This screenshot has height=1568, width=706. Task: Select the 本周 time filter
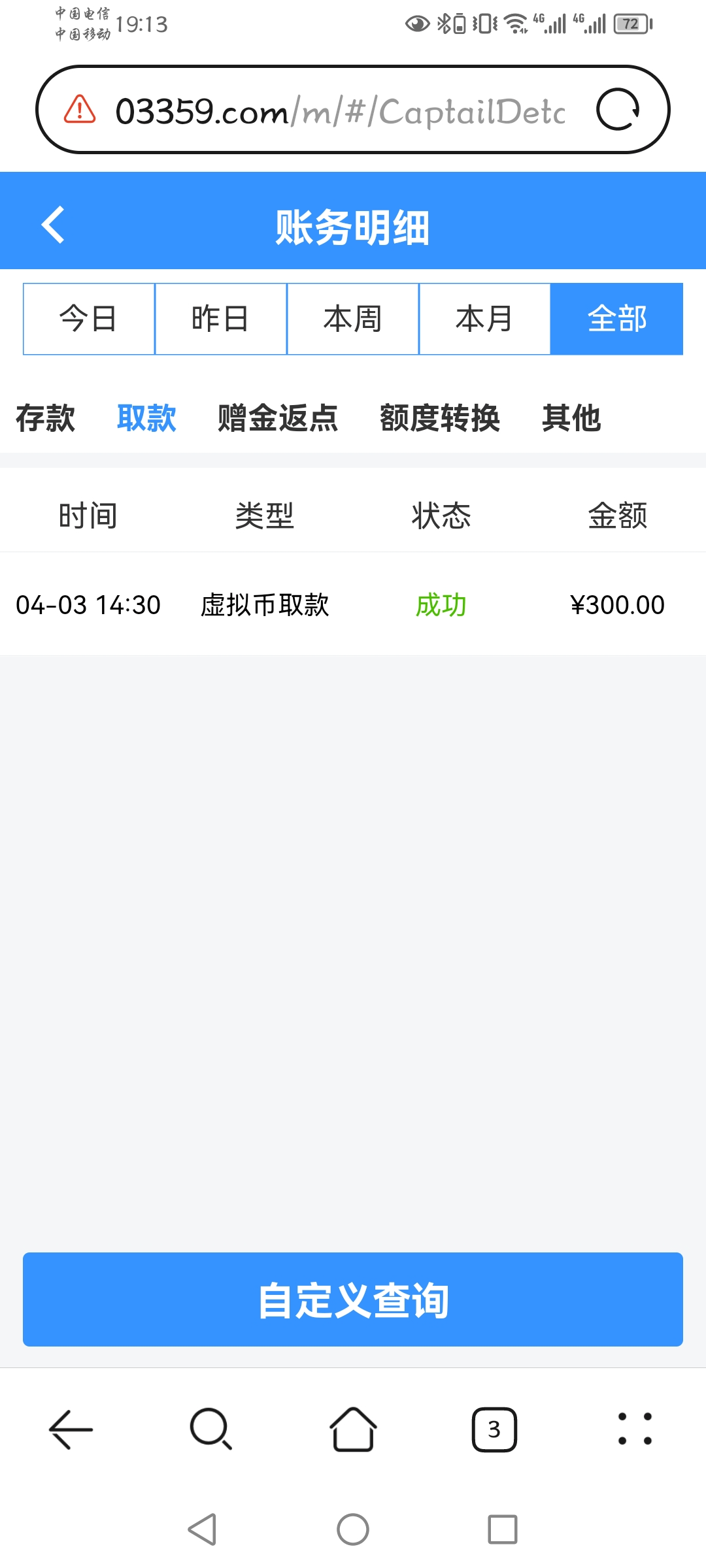[353, 319]
